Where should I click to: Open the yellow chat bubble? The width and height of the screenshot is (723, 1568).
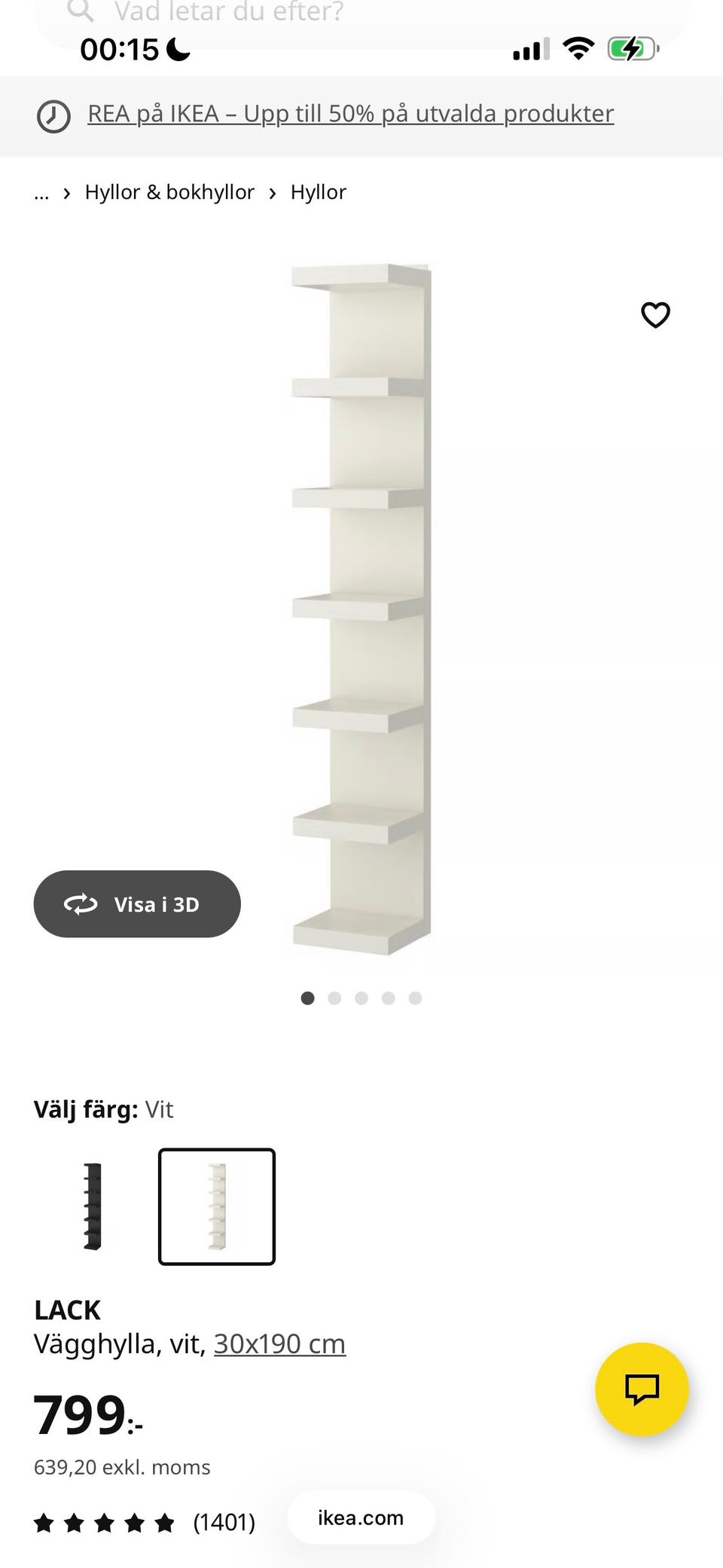pyautogui.click(x=641, y=1390)
